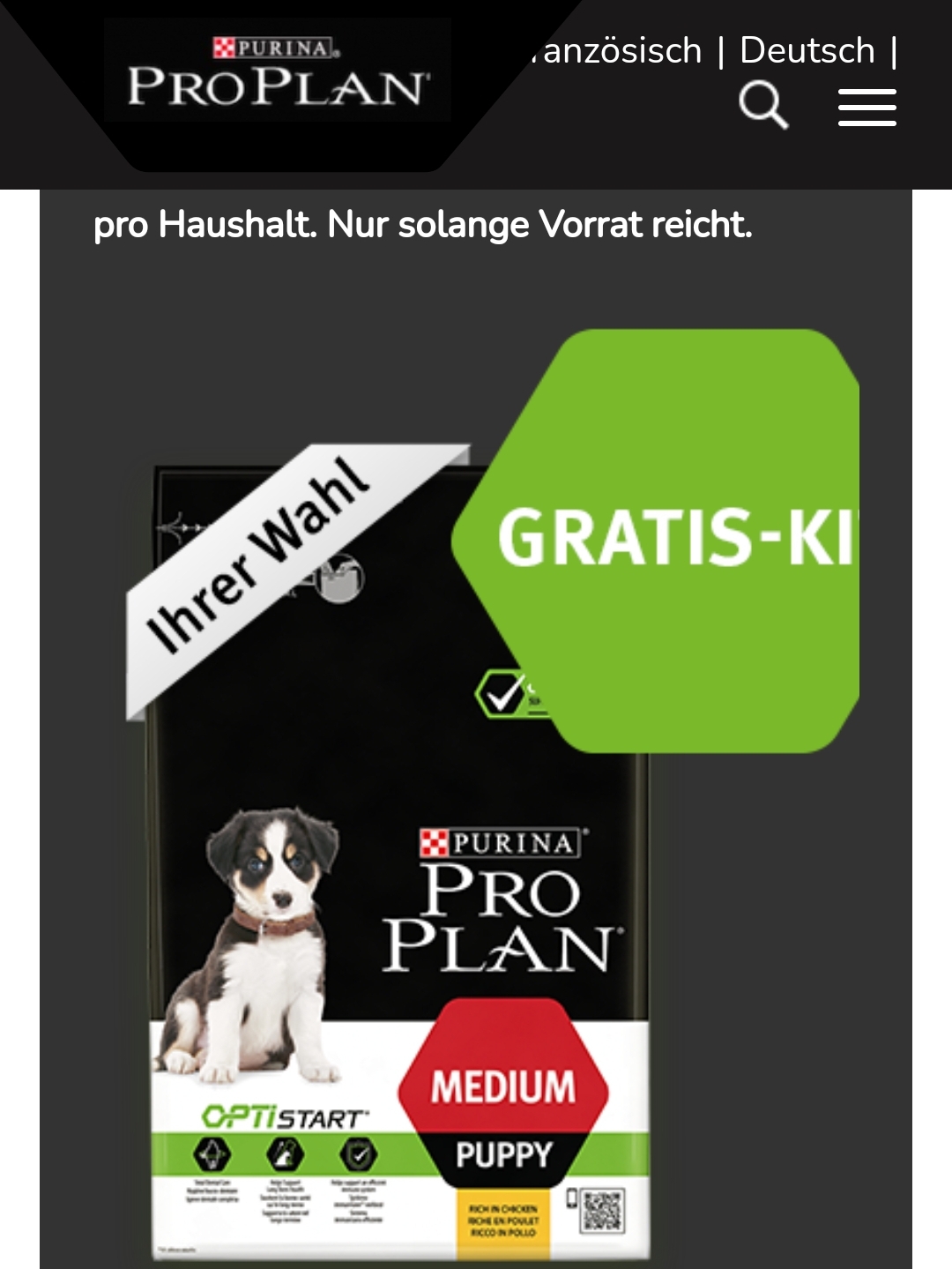
Task: Open the search icon
Action: pyautogui.click(x=762, y=106)
